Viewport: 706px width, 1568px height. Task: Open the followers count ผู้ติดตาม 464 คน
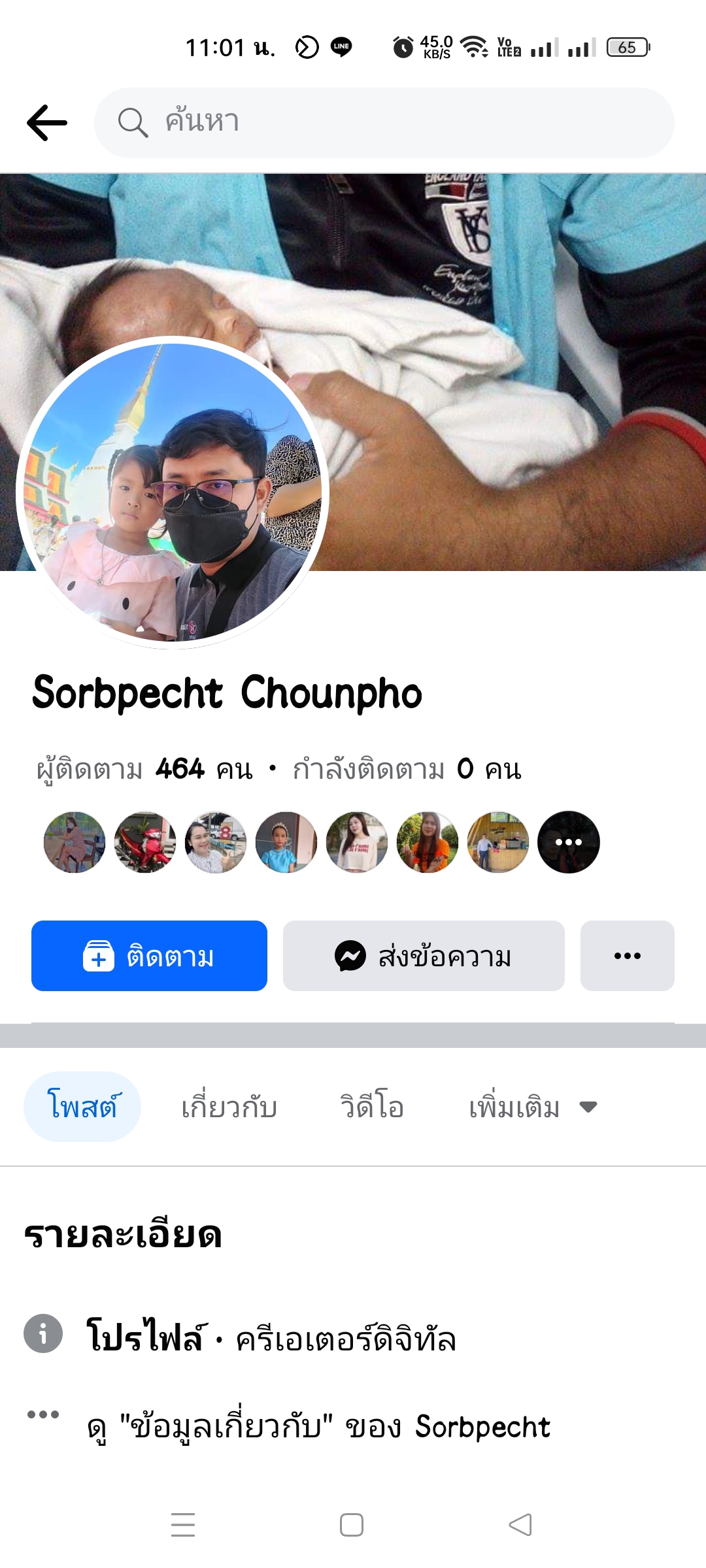[x=145, y=769]
